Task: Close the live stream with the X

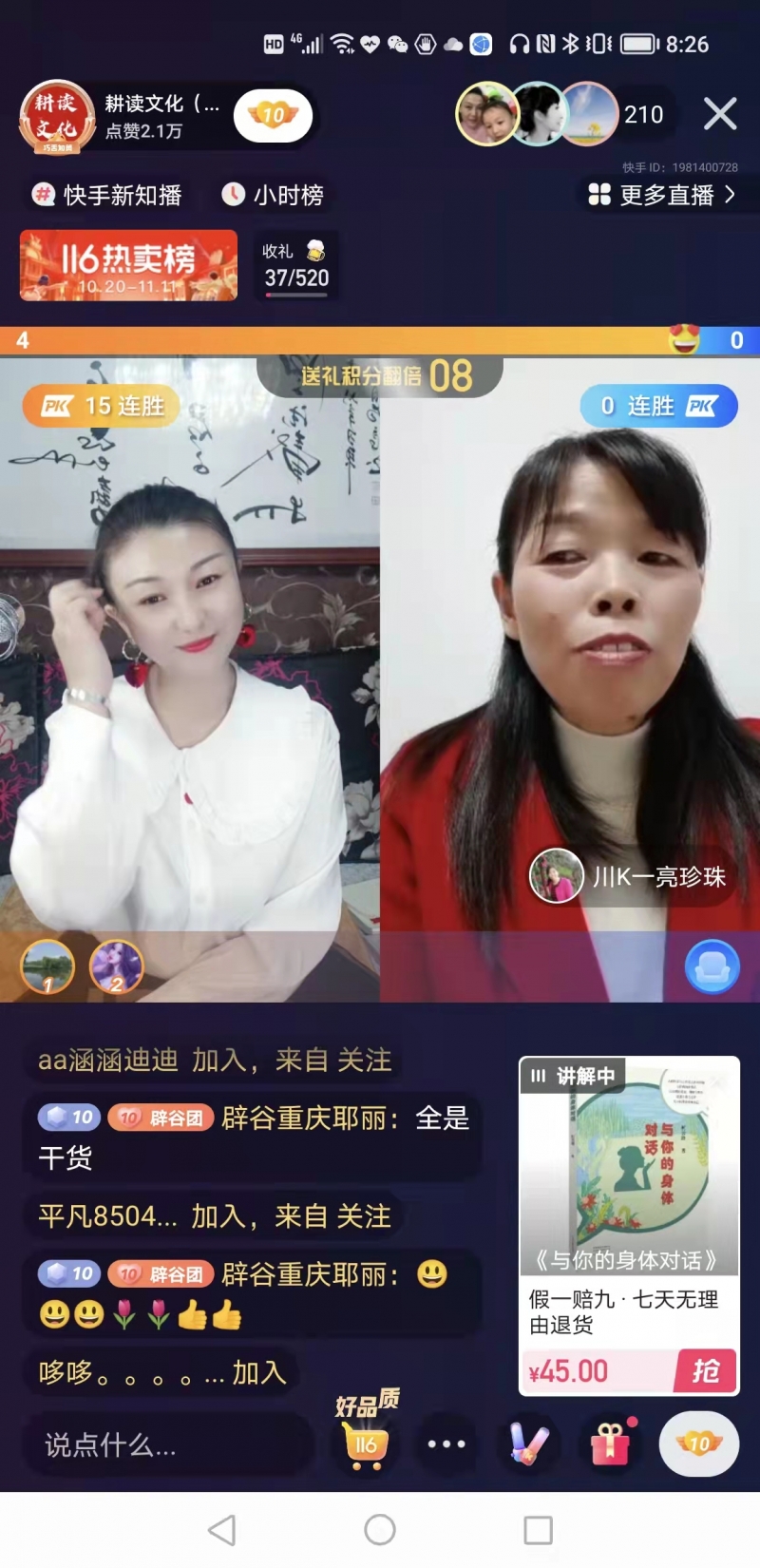Action: click(x=720, y=114)
